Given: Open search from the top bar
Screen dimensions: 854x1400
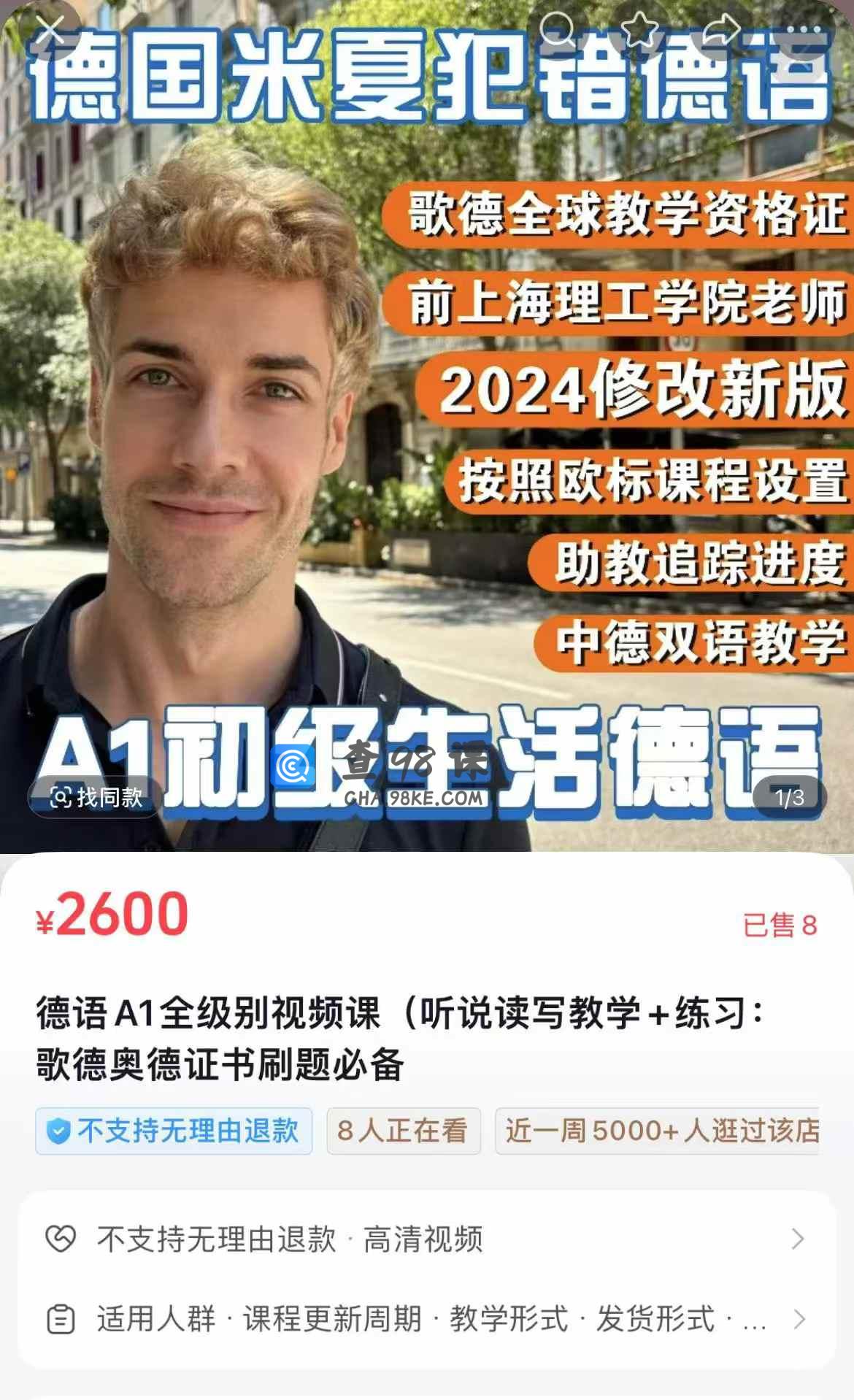Looking at the screenshot, I should click(x=558, y=31).
